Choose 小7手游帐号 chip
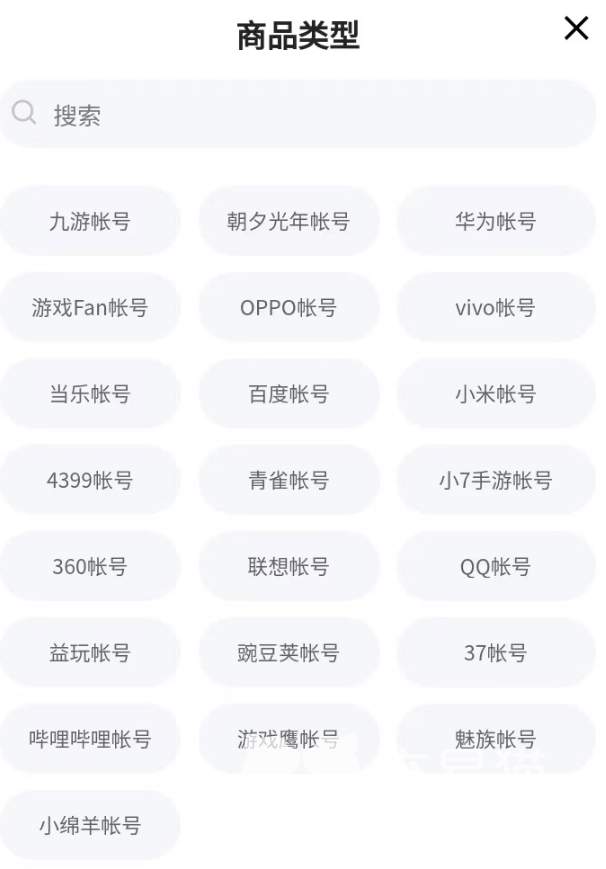 [x=495, y=480]
